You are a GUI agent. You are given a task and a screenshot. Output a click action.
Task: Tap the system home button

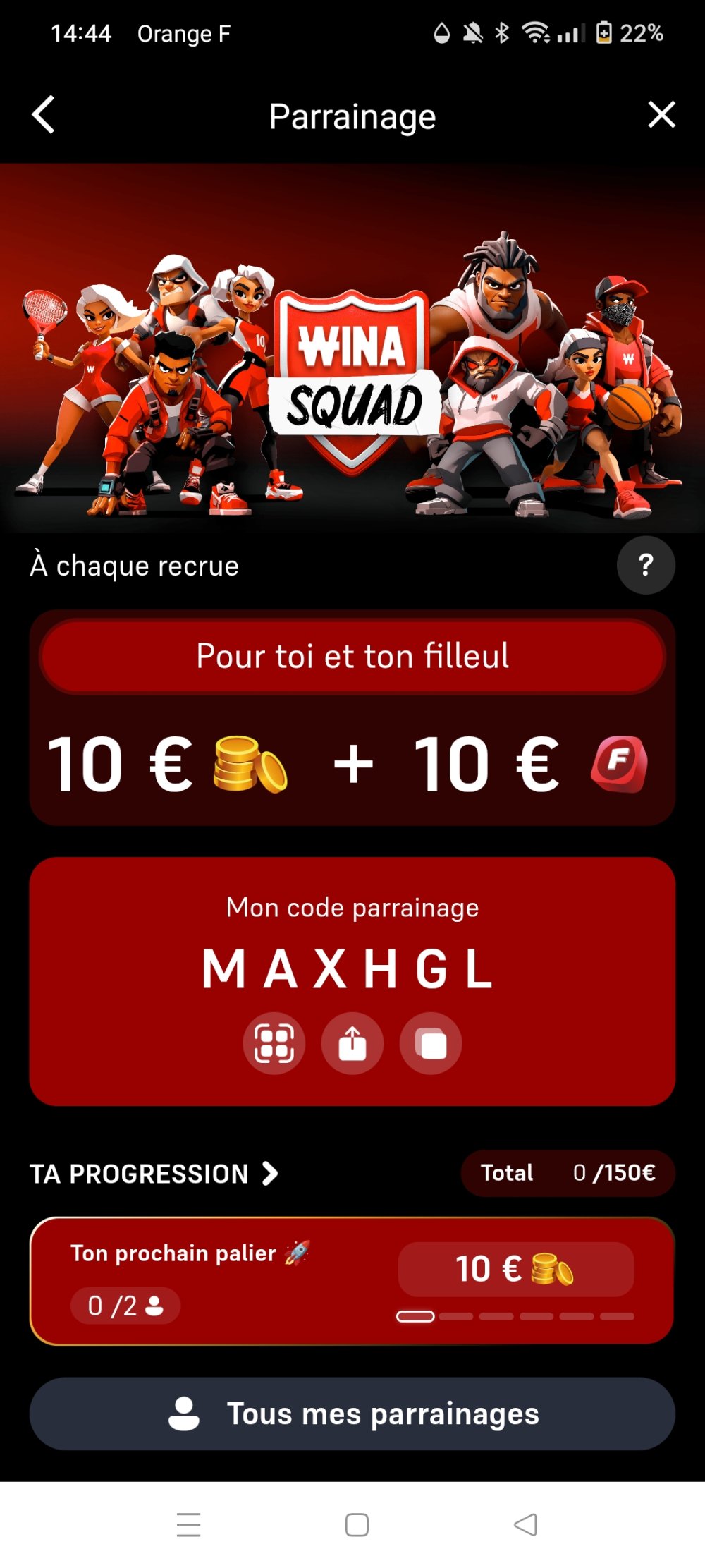(357, 1525)
